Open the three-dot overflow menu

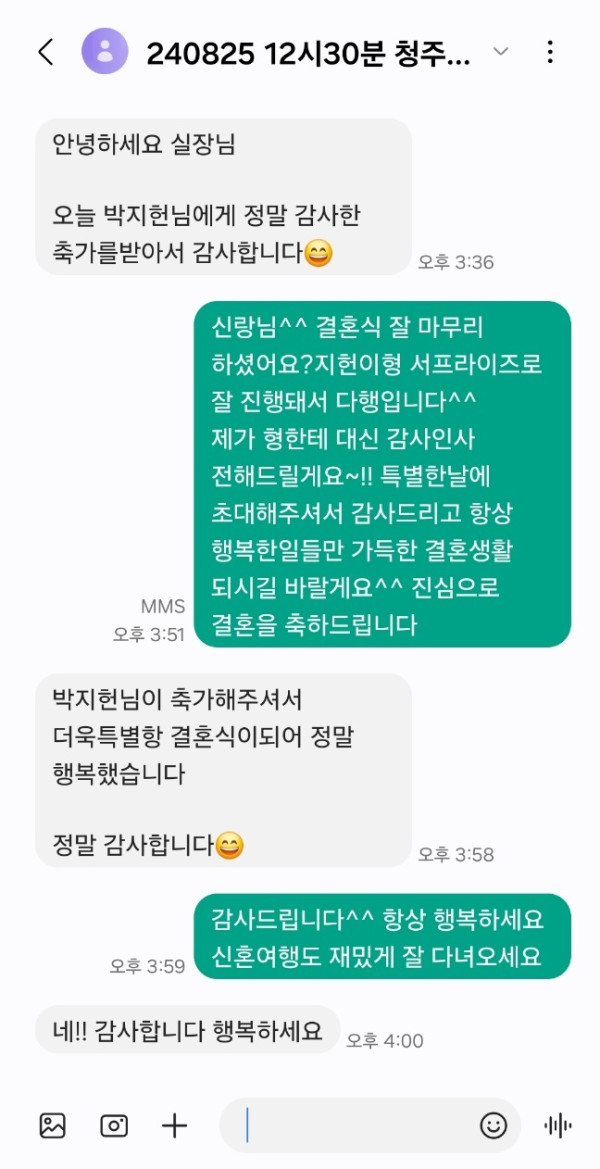550,52
